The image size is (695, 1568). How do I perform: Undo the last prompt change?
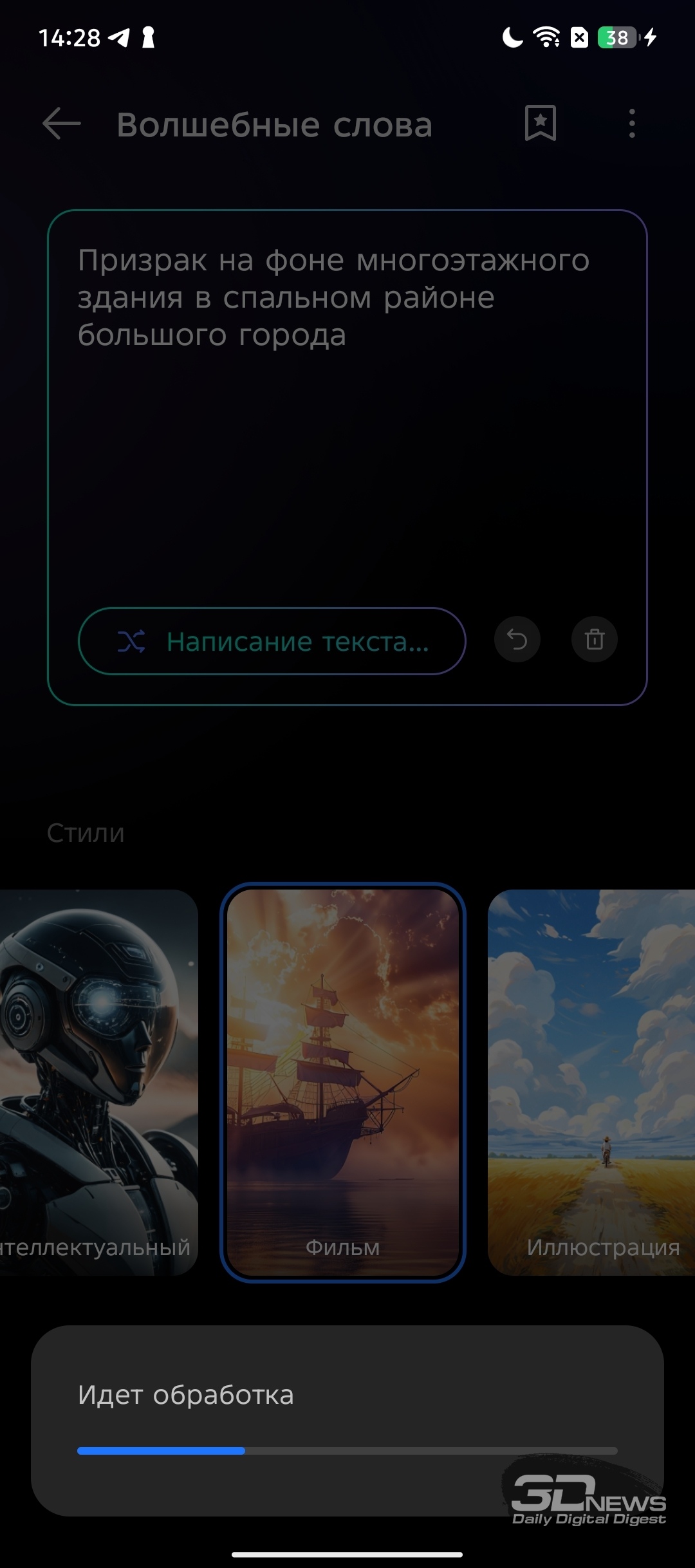517,640
